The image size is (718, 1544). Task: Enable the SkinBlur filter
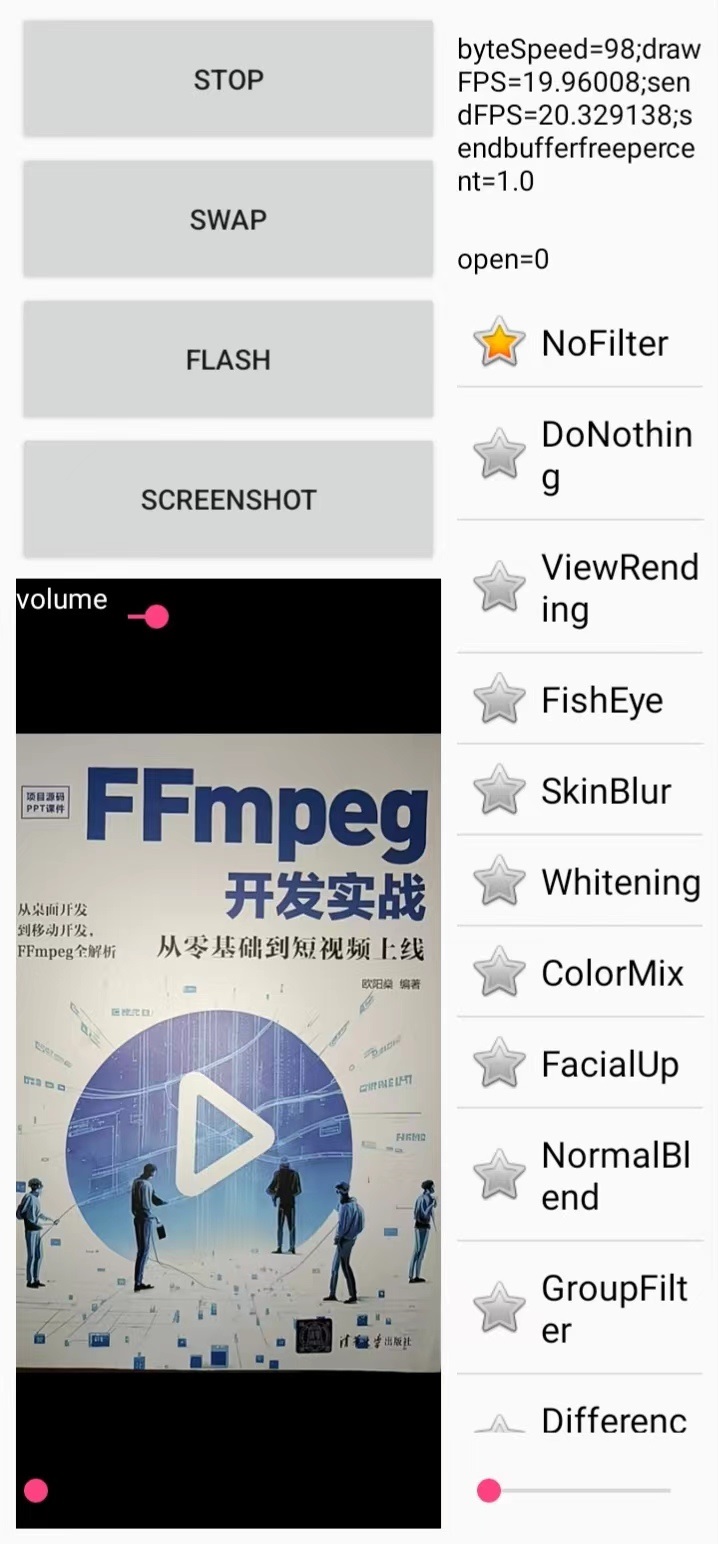579,791
